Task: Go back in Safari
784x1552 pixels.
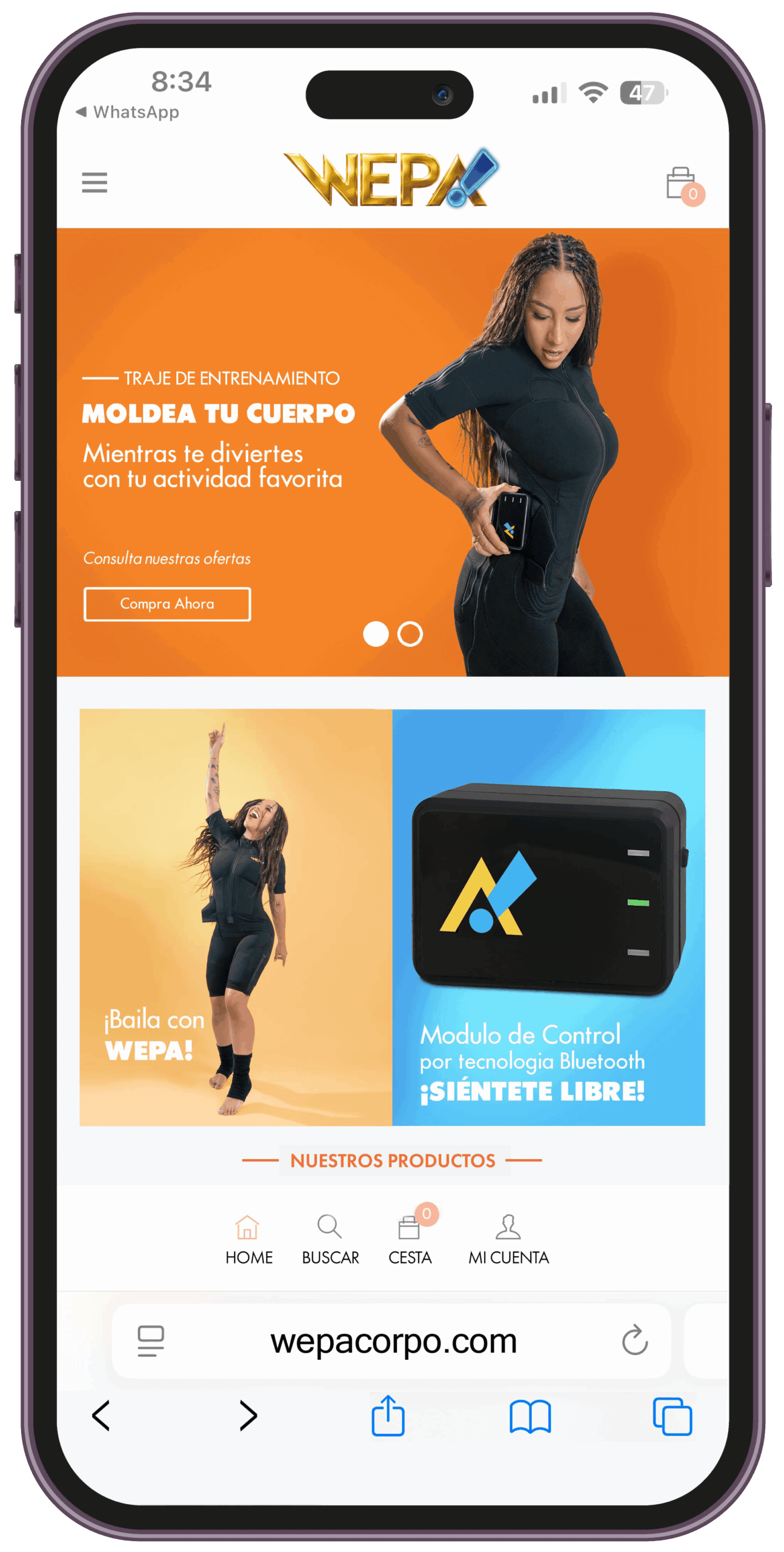Action: (101, 1415)
